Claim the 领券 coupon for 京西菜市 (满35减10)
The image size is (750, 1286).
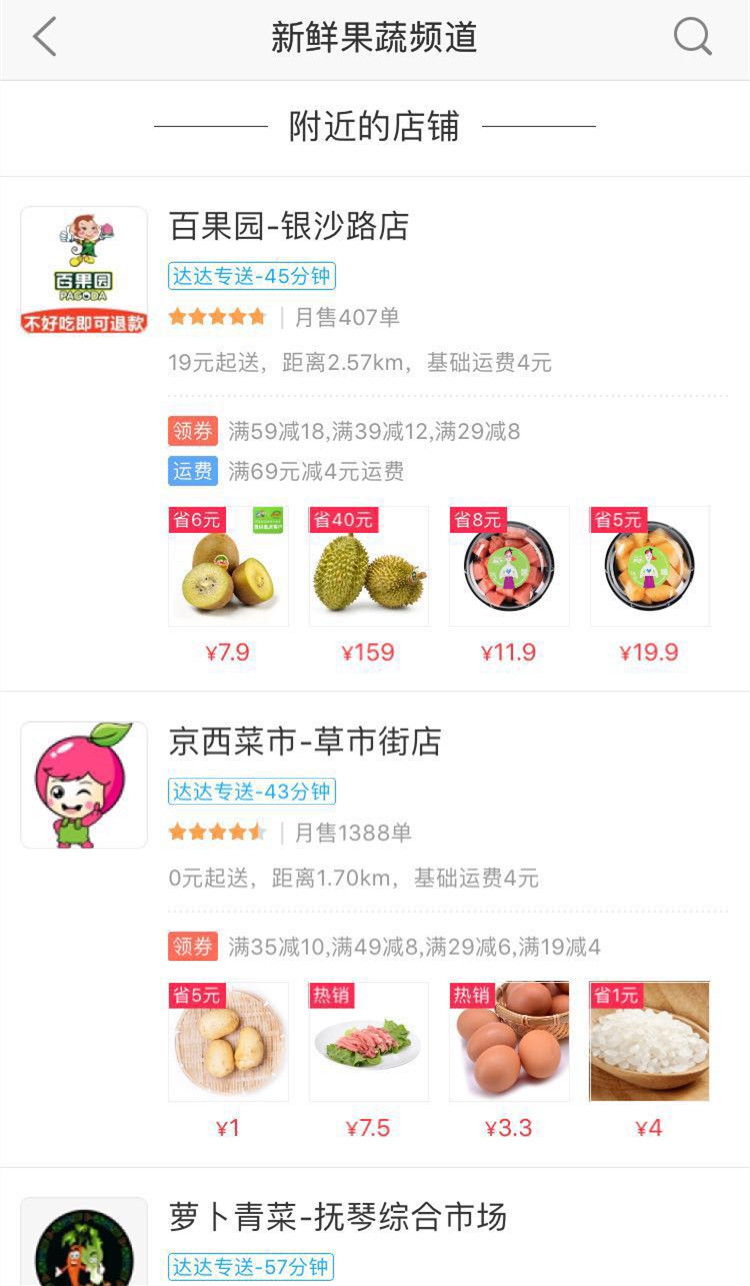tap(193, 946)
